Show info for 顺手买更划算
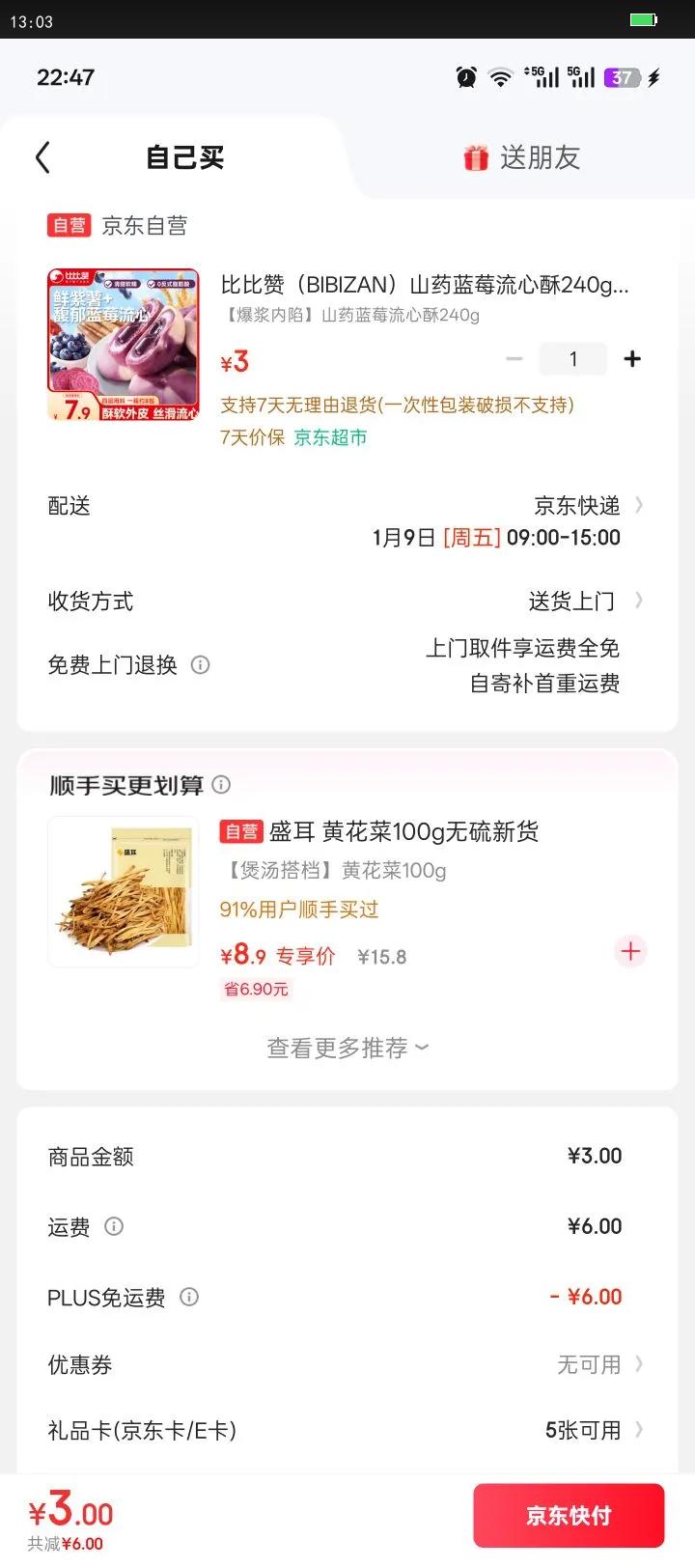The height and width of the screenshot is (1568, 695). pyautogui.click(x=221, y=784)
